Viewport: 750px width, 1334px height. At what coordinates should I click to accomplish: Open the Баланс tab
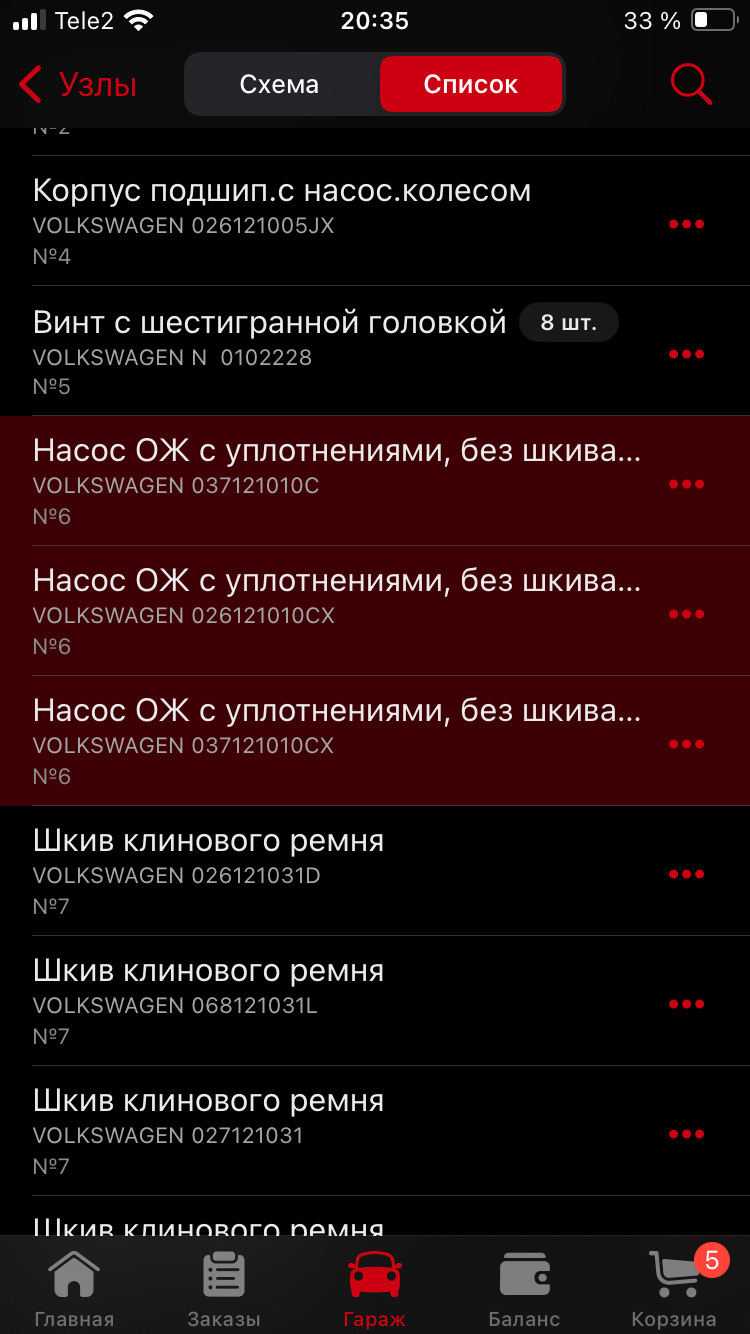(x=524, y=1288)
